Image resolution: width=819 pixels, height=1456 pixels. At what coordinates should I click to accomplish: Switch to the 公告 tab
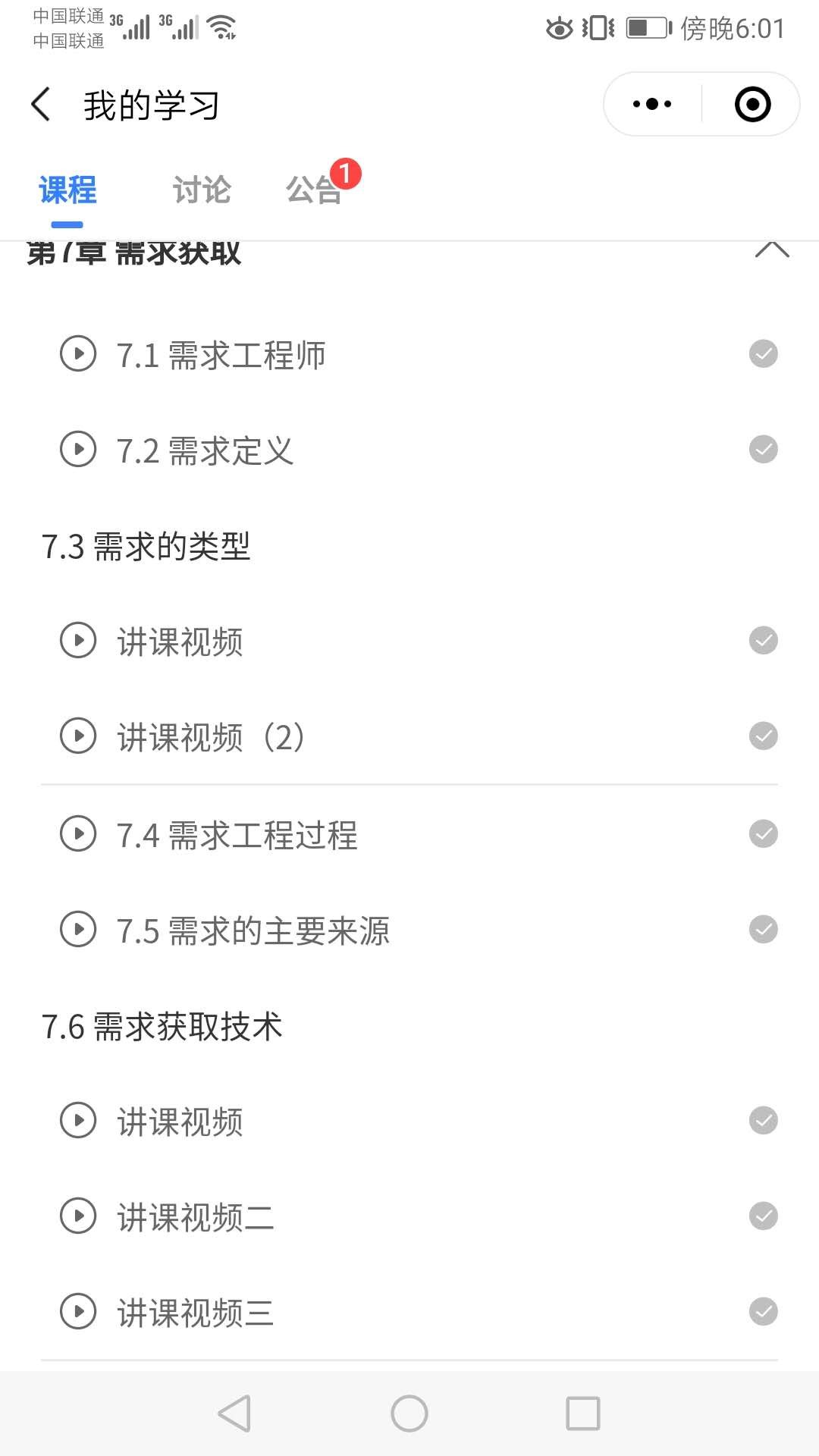314,190
